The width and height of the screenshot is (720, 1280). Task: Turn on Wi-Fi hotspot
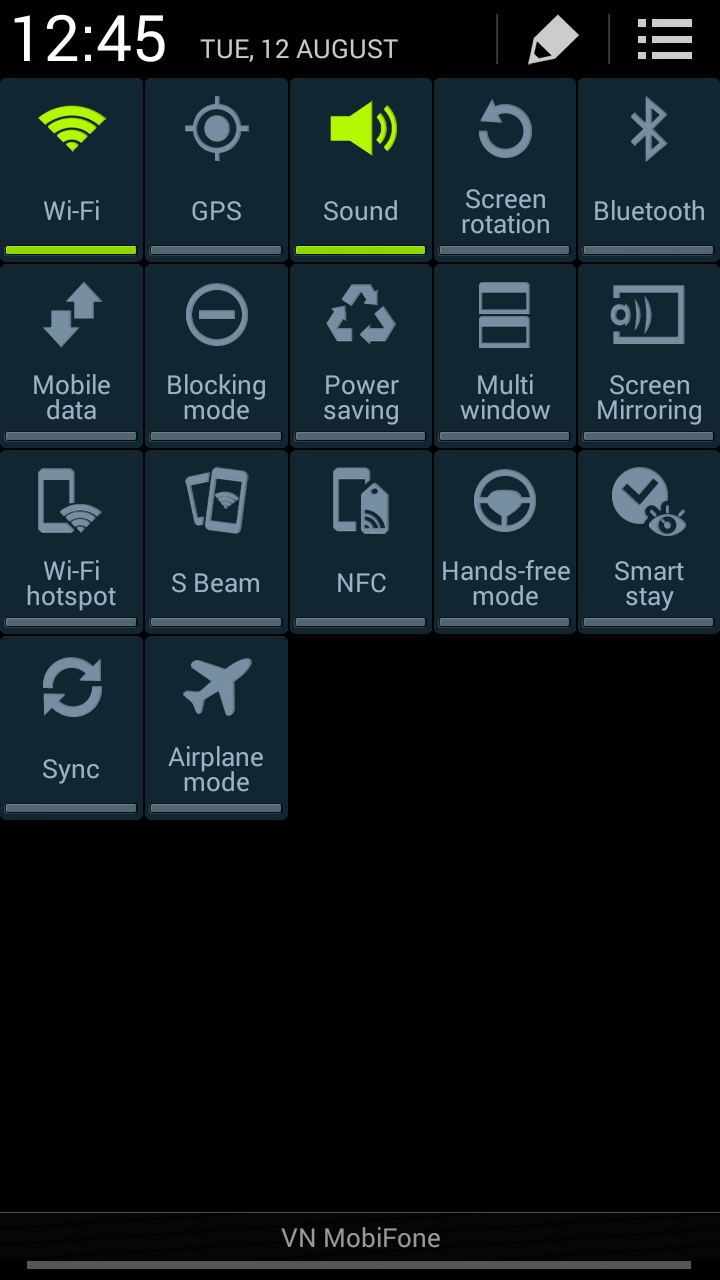pyautogui.click(x=71, y=542)
